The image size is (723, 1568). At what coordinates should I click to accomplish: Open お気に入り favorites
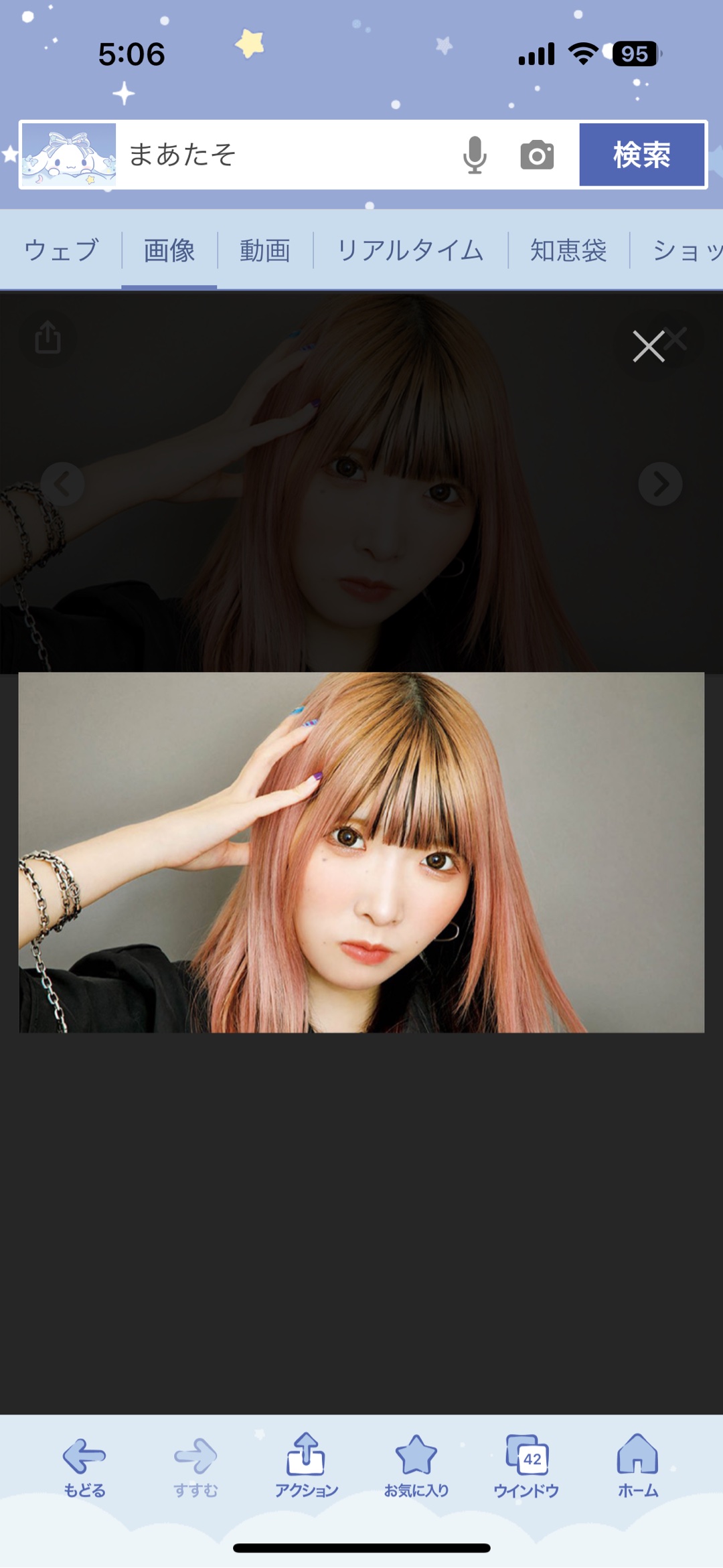coord(416,1466)
